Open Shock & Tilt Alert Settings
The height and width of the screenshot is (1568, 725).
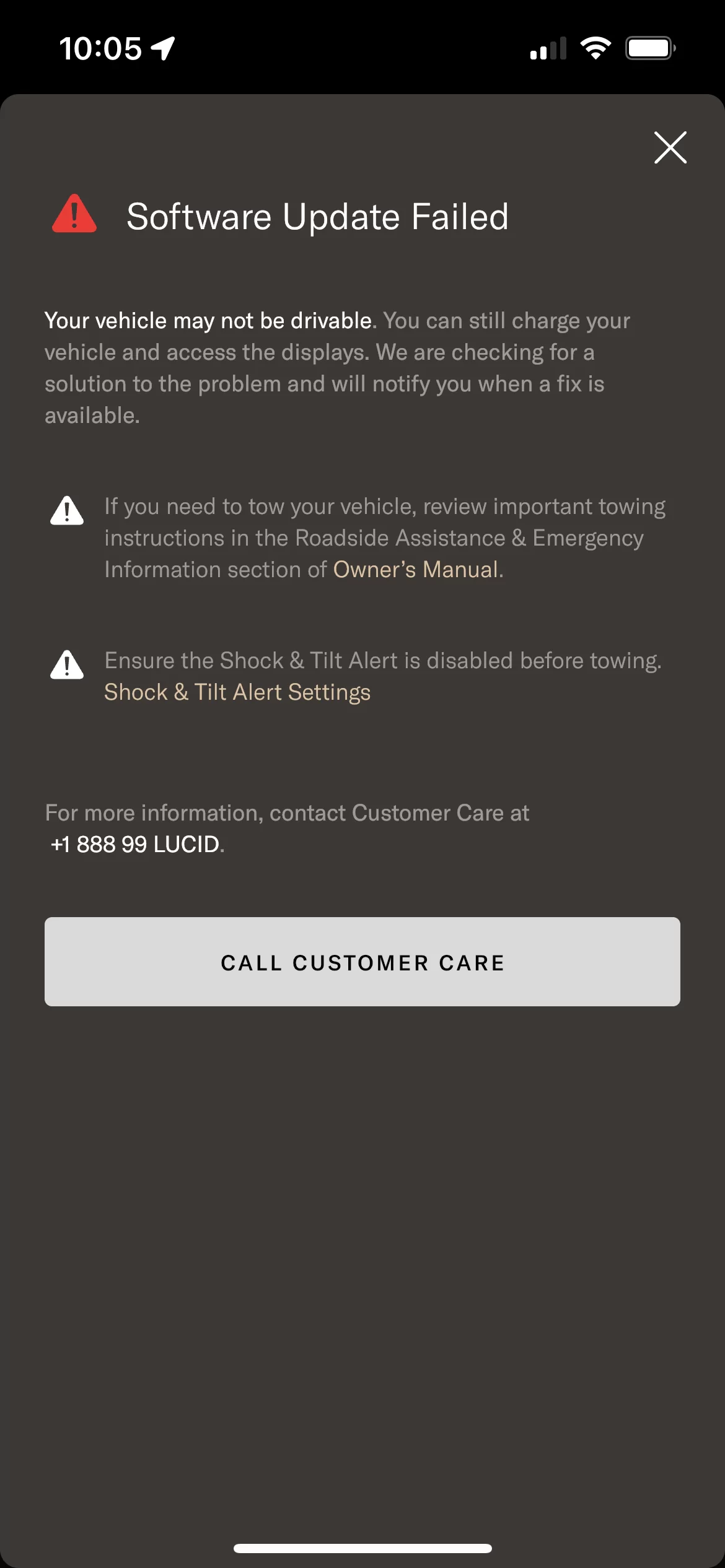(237, 692)
